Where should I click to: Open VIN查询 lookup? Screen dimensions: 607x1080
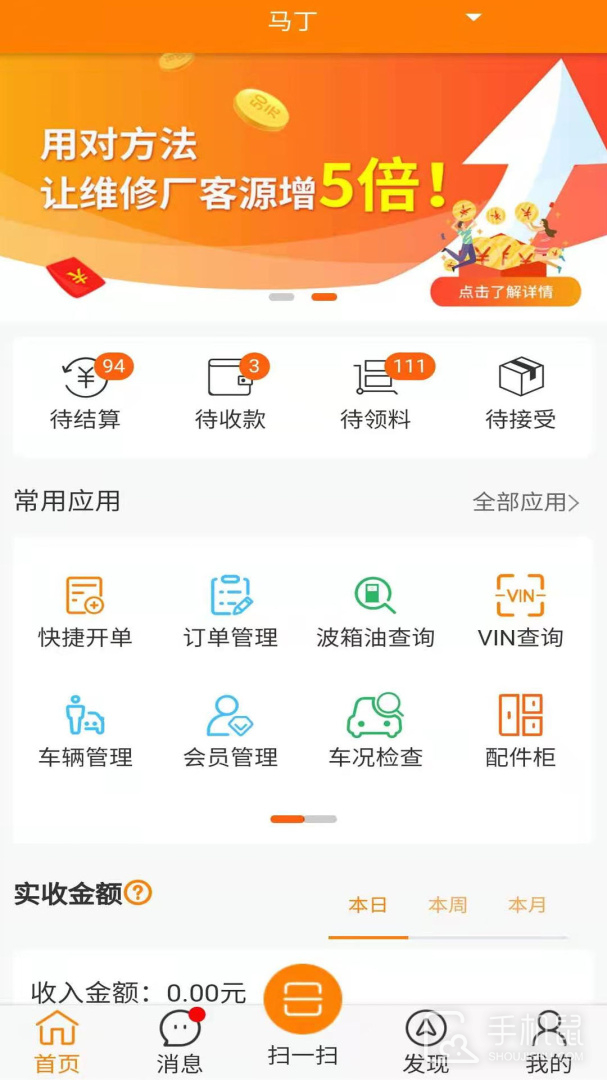(521, 611)
